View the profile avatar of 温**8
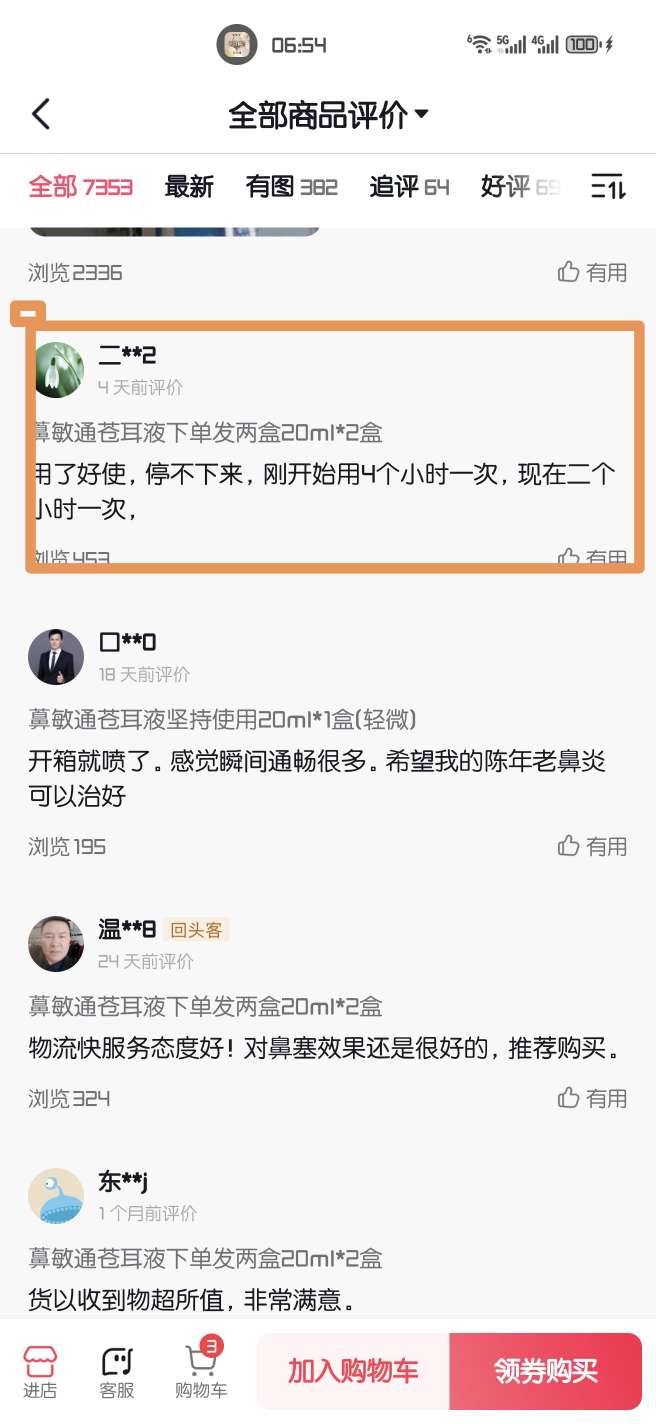This screenshot has height=1424, width=656. pyautogui.click(x=56, y=943)
